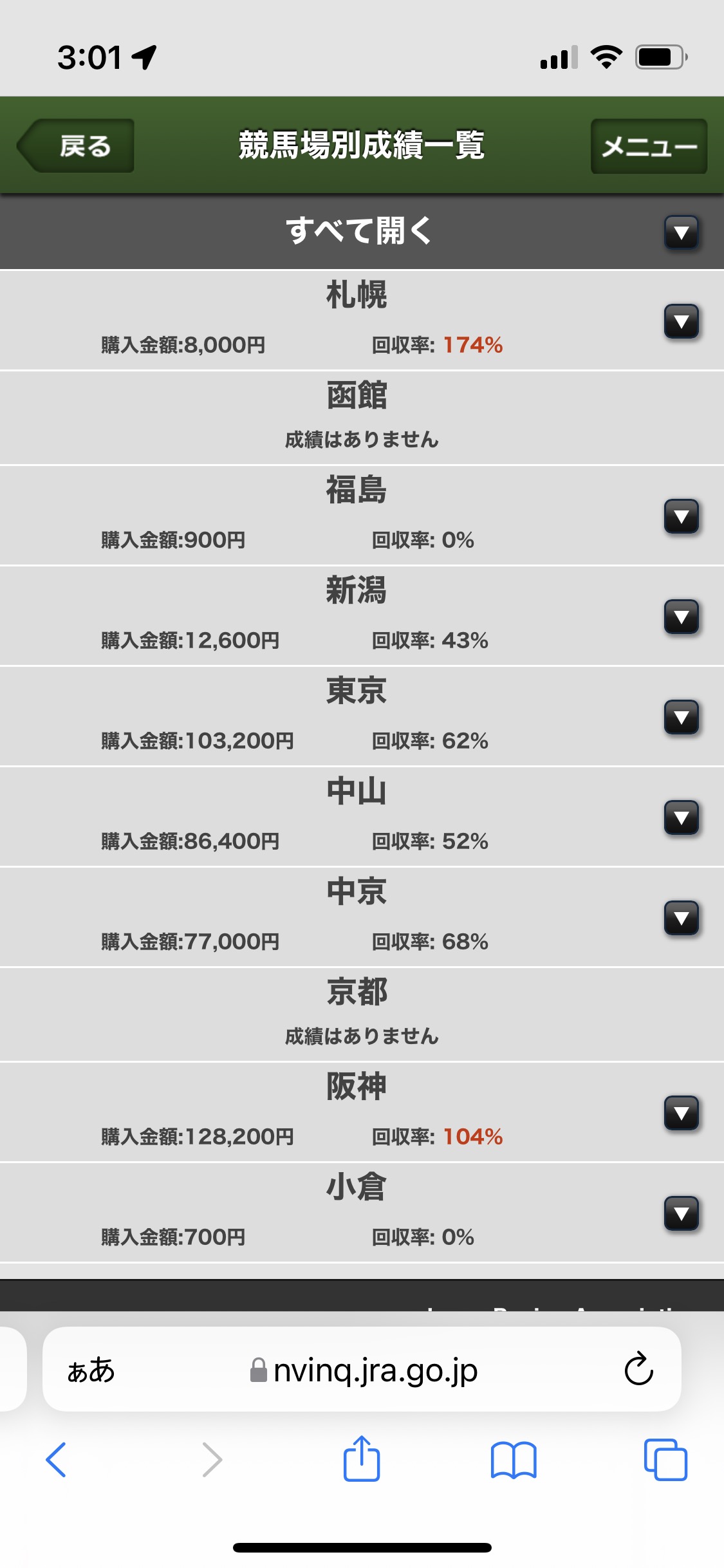Open the ぁあ page settings
Image resolution: width=724 pixels, height=1568 pixels.
(91, 1370)
